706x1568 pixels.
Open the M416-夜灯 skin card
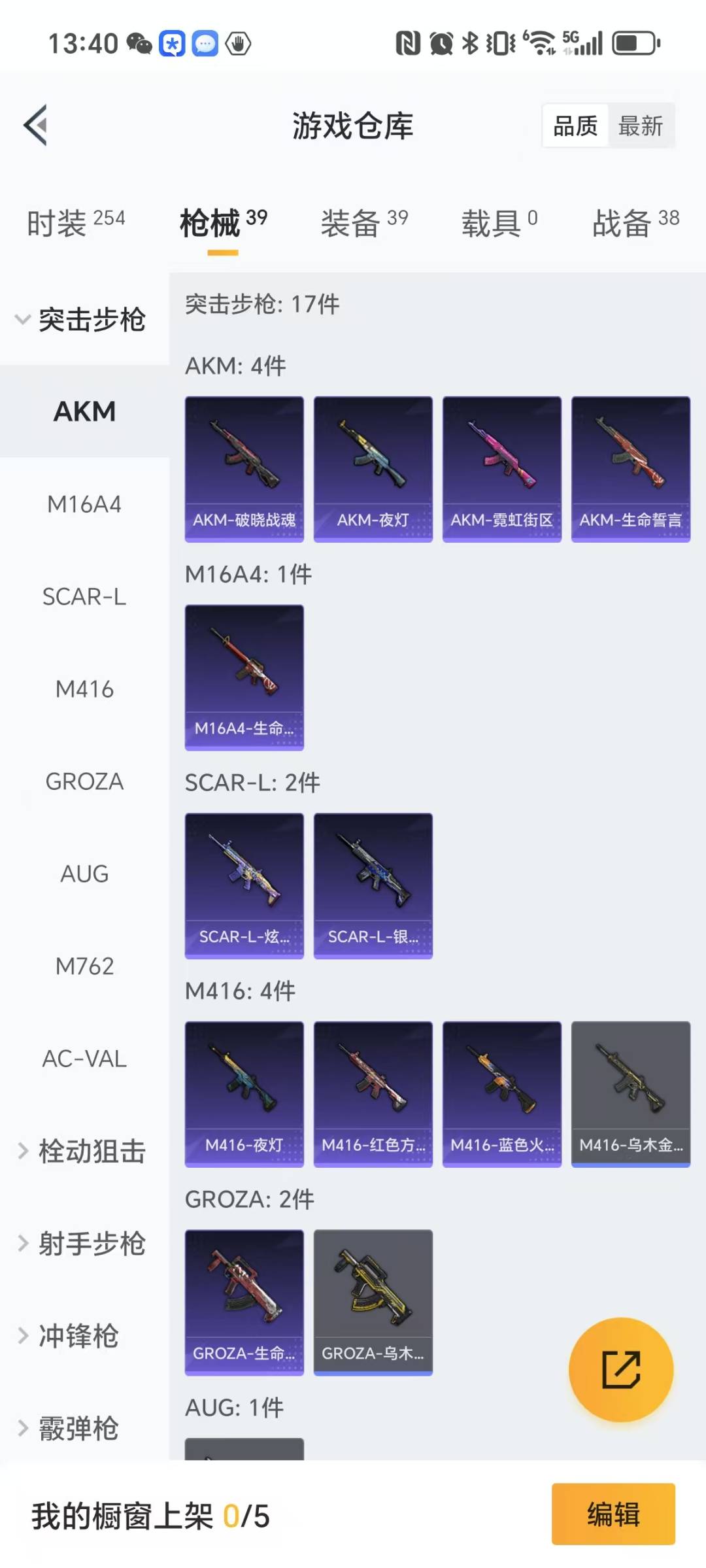(244, 1094)
